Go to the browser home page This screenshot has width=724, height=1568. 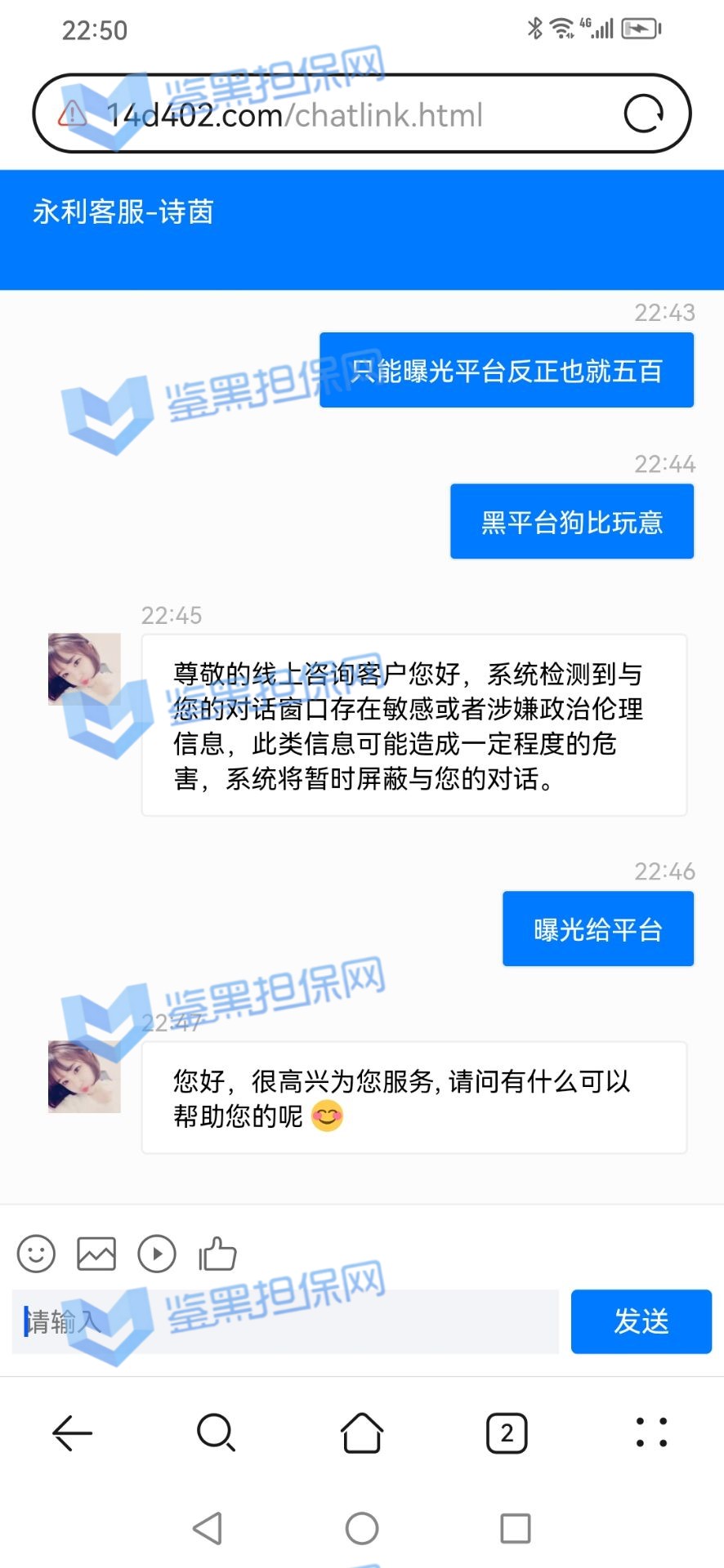(362, 1432)
